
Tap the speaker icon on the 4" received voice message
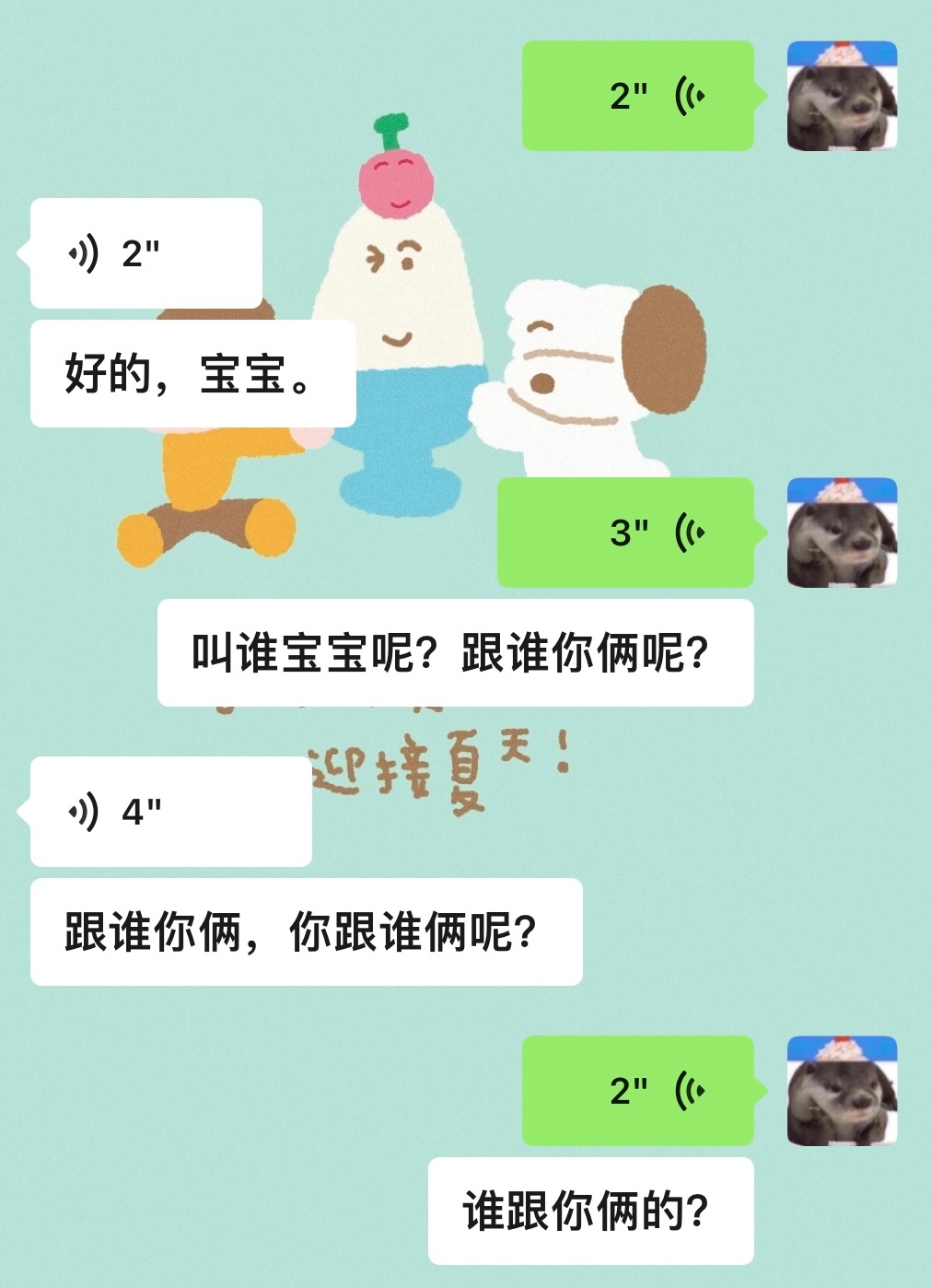[x=85, y=813]
